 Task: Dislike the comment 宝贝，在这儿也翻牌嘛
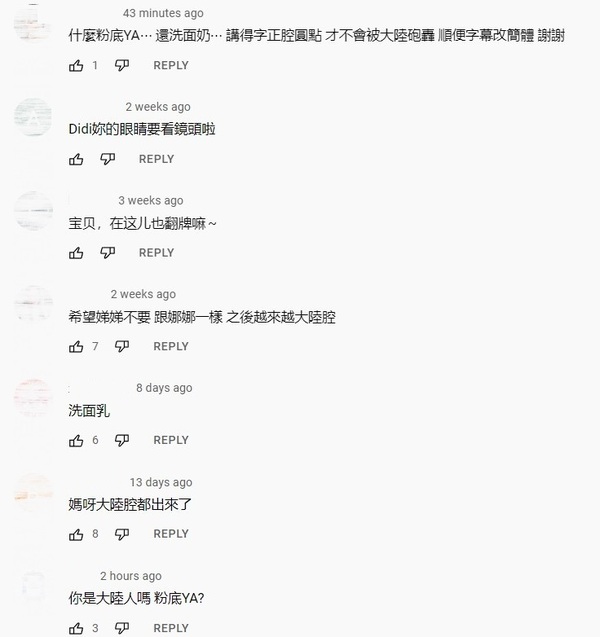coord(108,253)
